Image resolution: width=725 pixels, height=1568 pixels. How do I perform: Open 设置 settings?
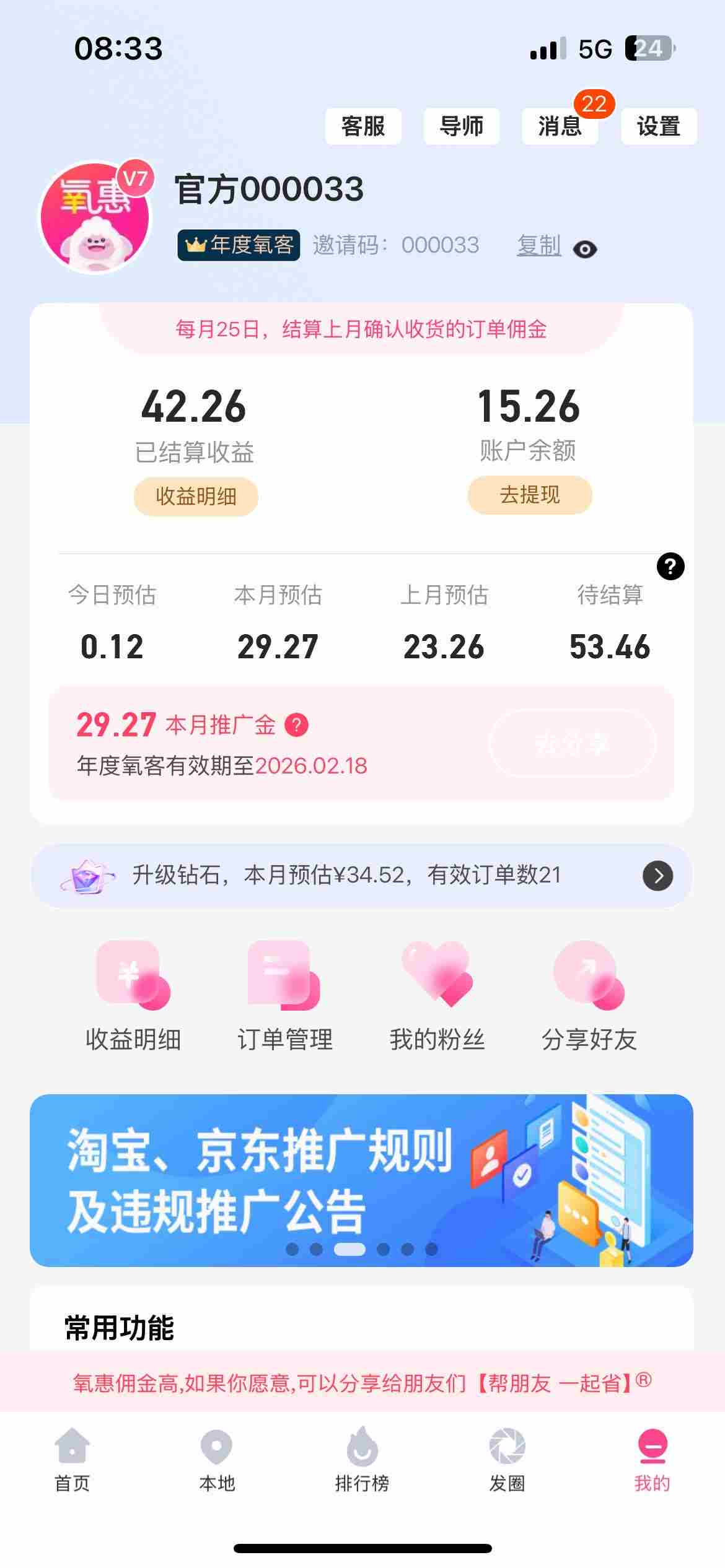click(659, 126)
